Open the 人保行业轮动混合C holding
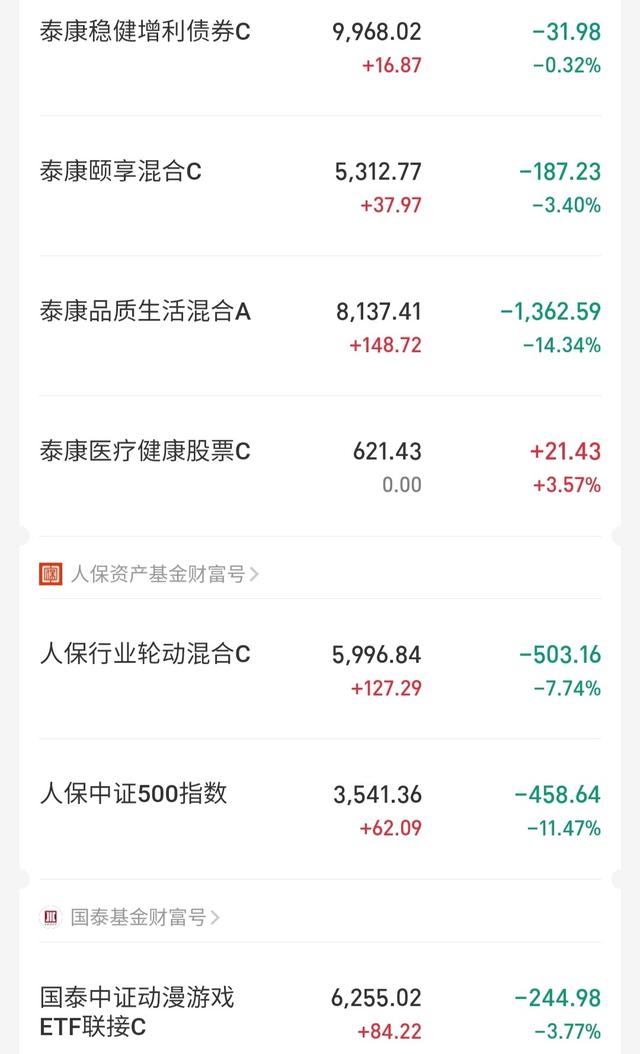This screenshot has height=1054, width=640. point(320,669)
